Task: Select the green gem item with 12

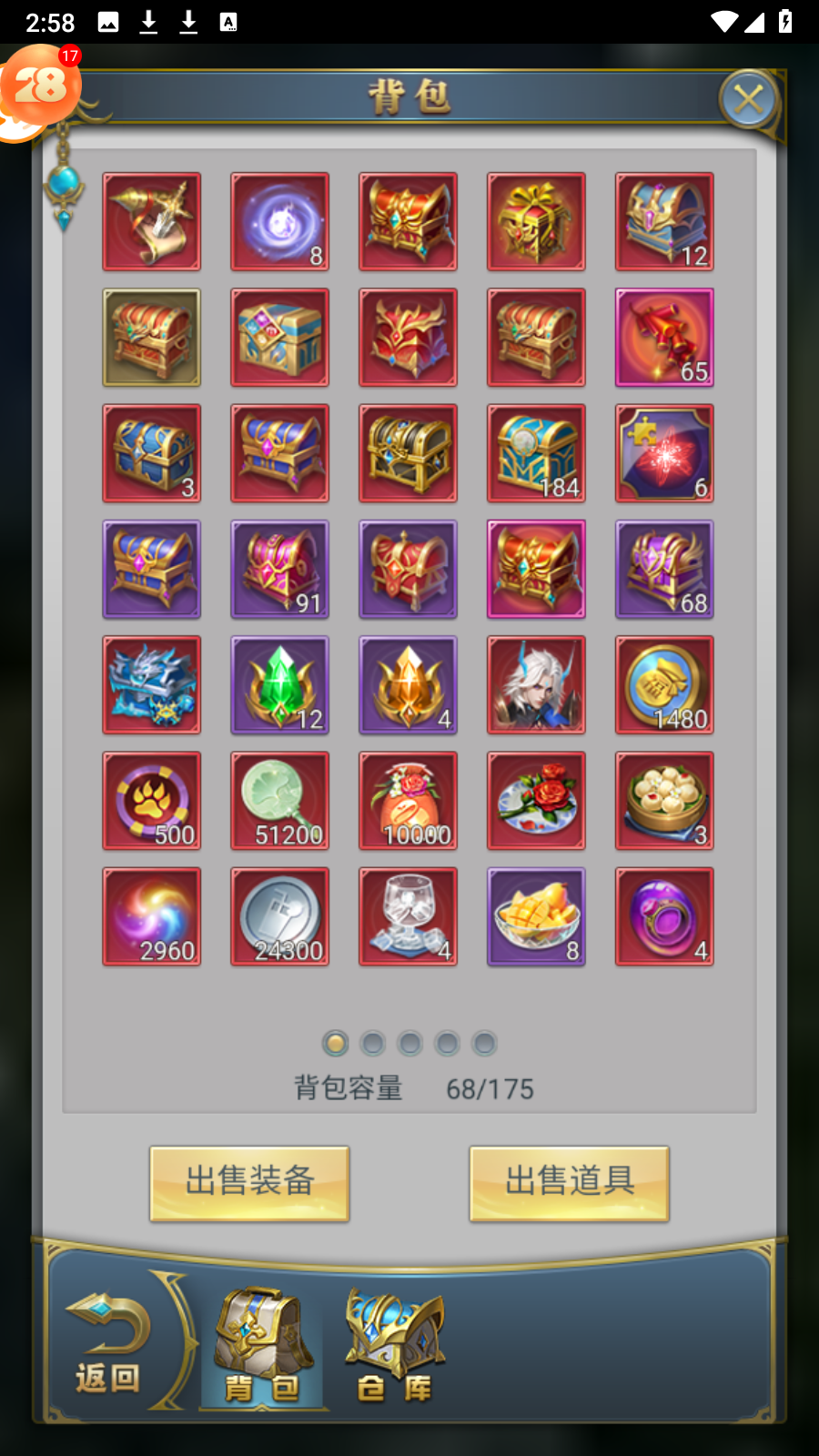Action: tap(279, 685)
